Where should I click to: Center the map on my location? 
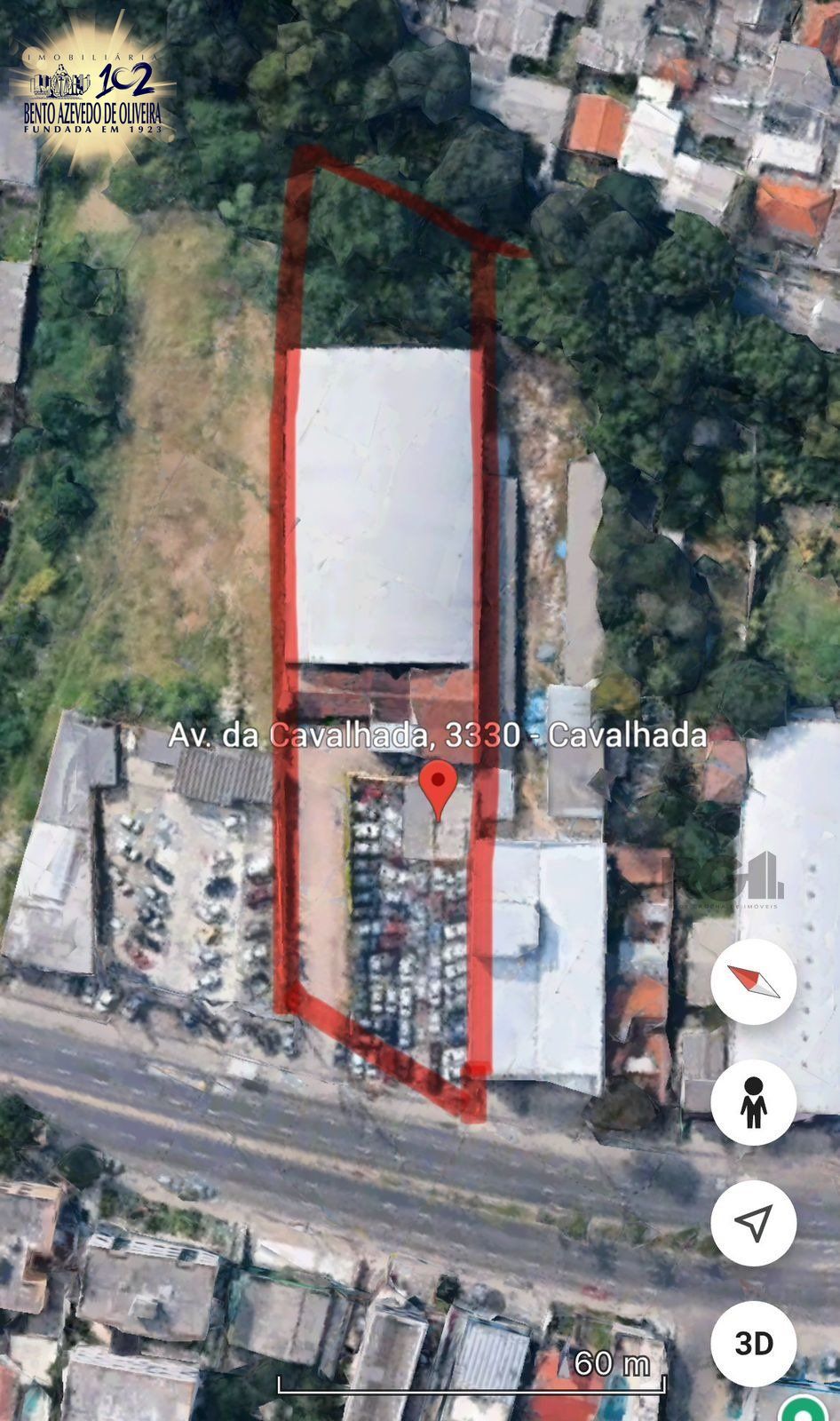(753, 1223)
